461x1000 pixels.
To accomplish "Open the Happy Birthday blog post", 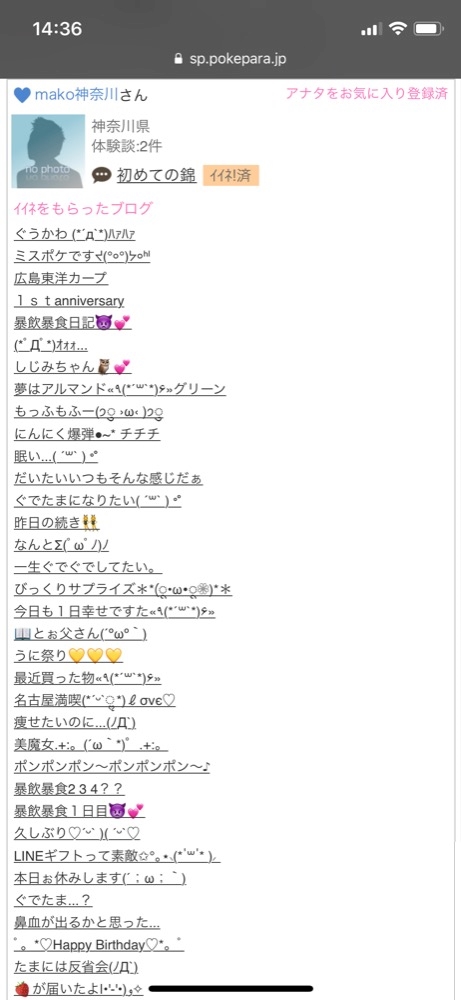I will point(99,945).
